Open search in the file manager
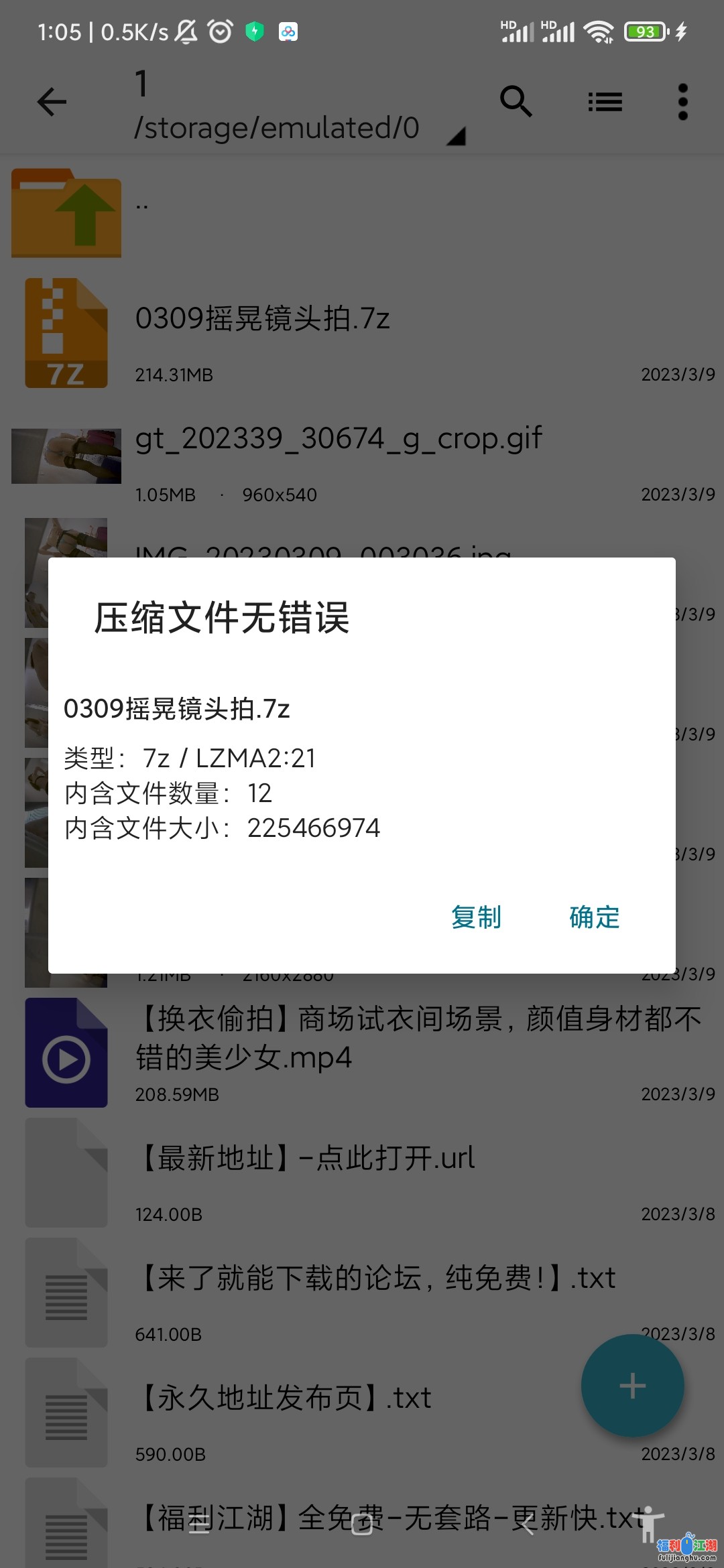724x1568 pixels. [x=516, y=103]
